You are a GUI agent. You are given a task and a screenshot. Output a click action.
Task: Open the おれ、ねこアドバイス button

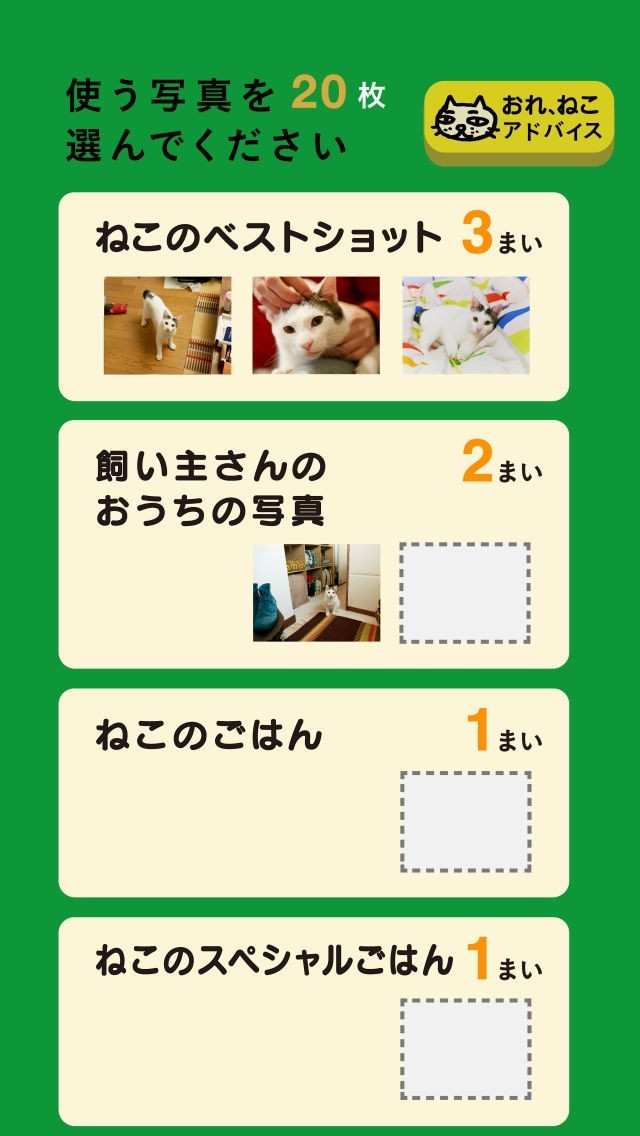pyautogui.click(x=518, y=120)
